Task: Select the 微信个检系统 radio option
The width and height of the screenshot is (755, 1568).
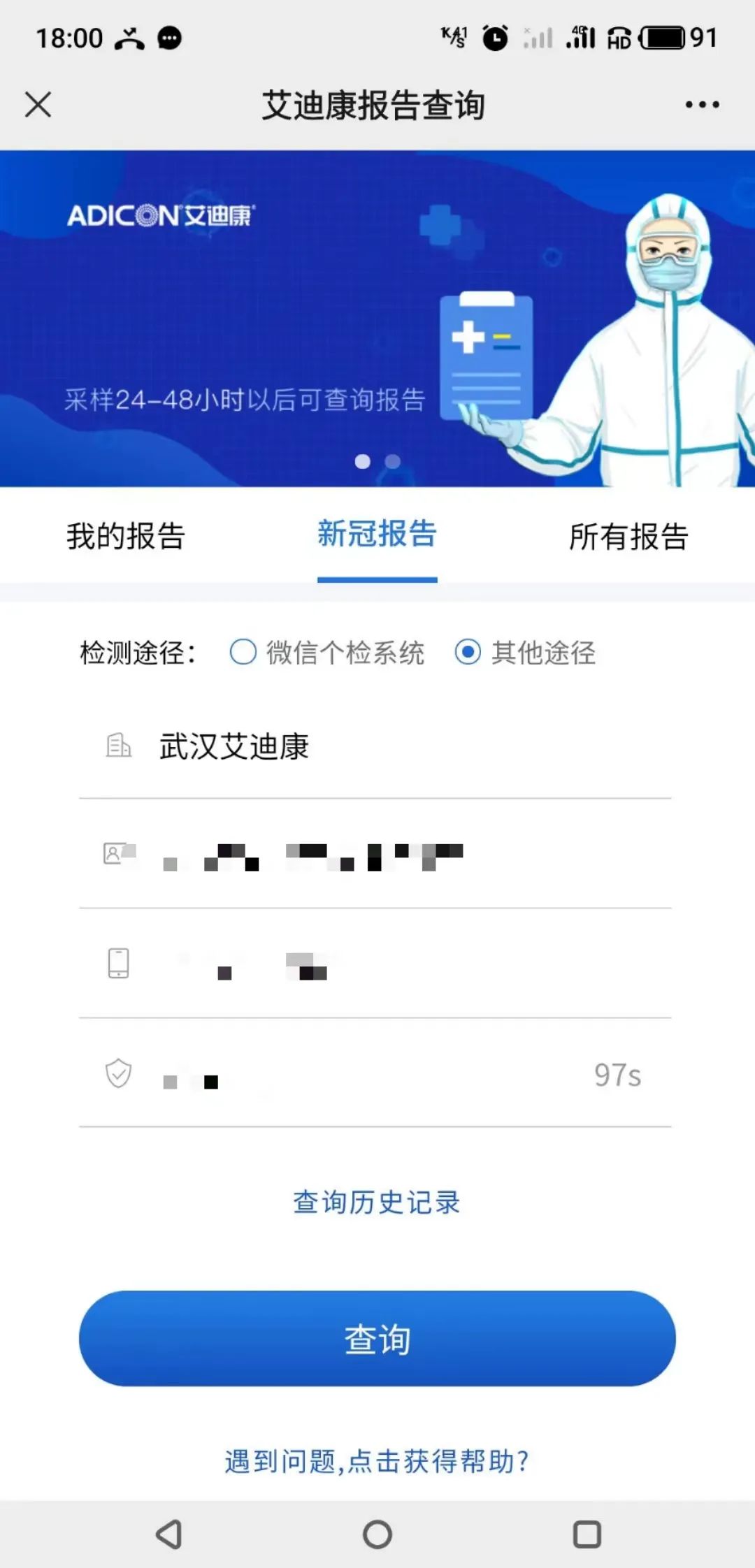Action: click(x=243, y=652)
